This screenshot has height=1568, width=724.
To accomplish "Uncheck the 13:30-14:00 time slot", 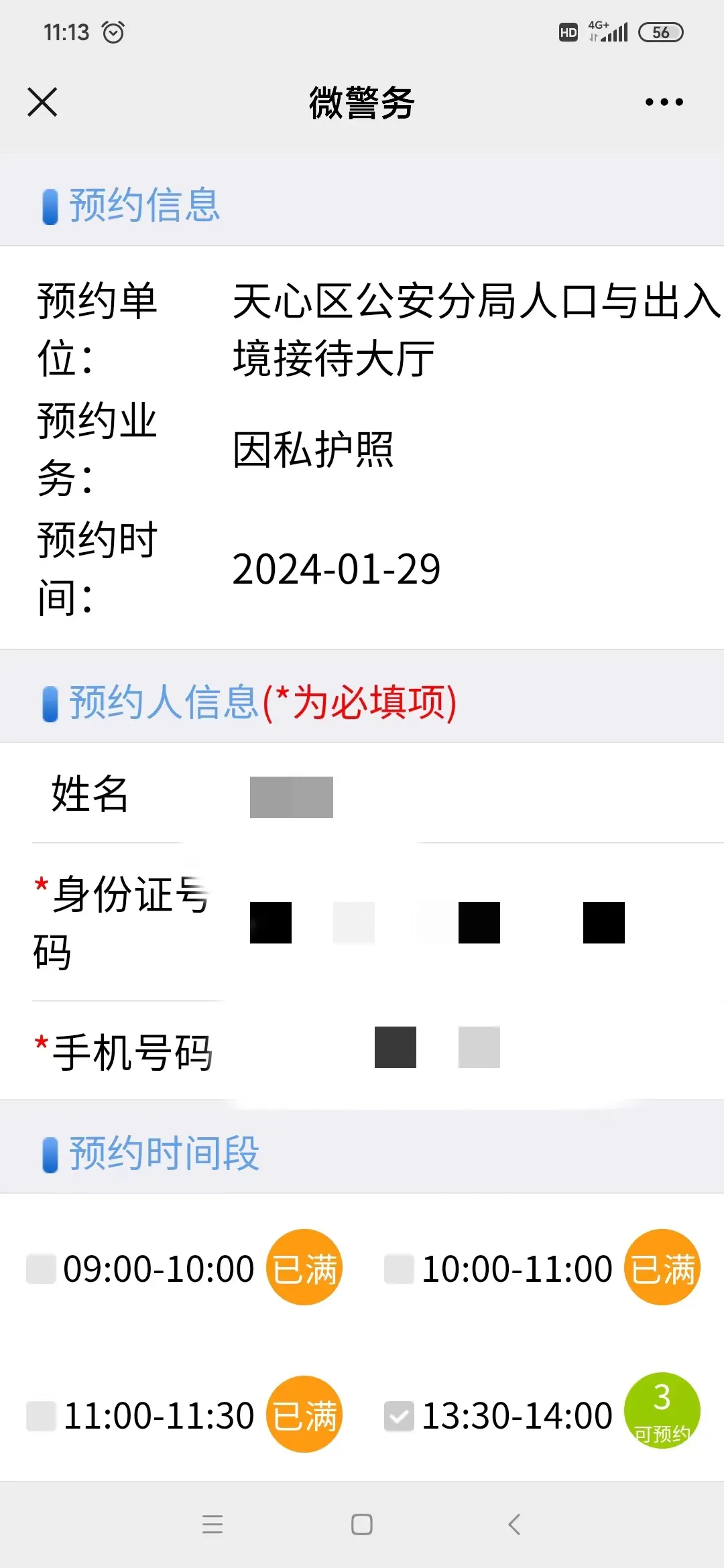I will pyautogui.click(x=399, y=1416).
